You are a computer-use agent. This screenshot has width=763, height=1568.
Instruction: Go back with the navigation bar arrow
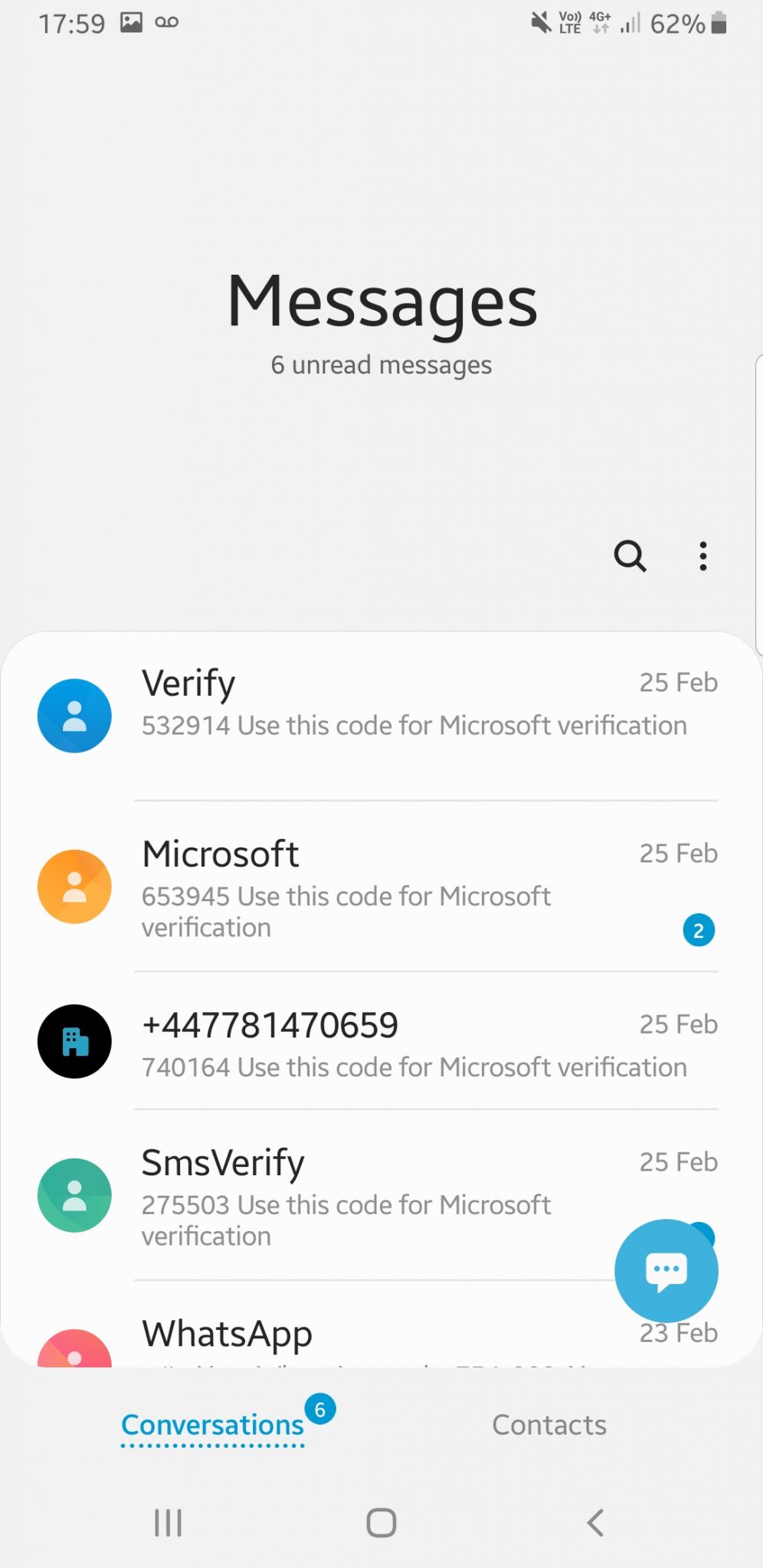(x=595, y=1522)
